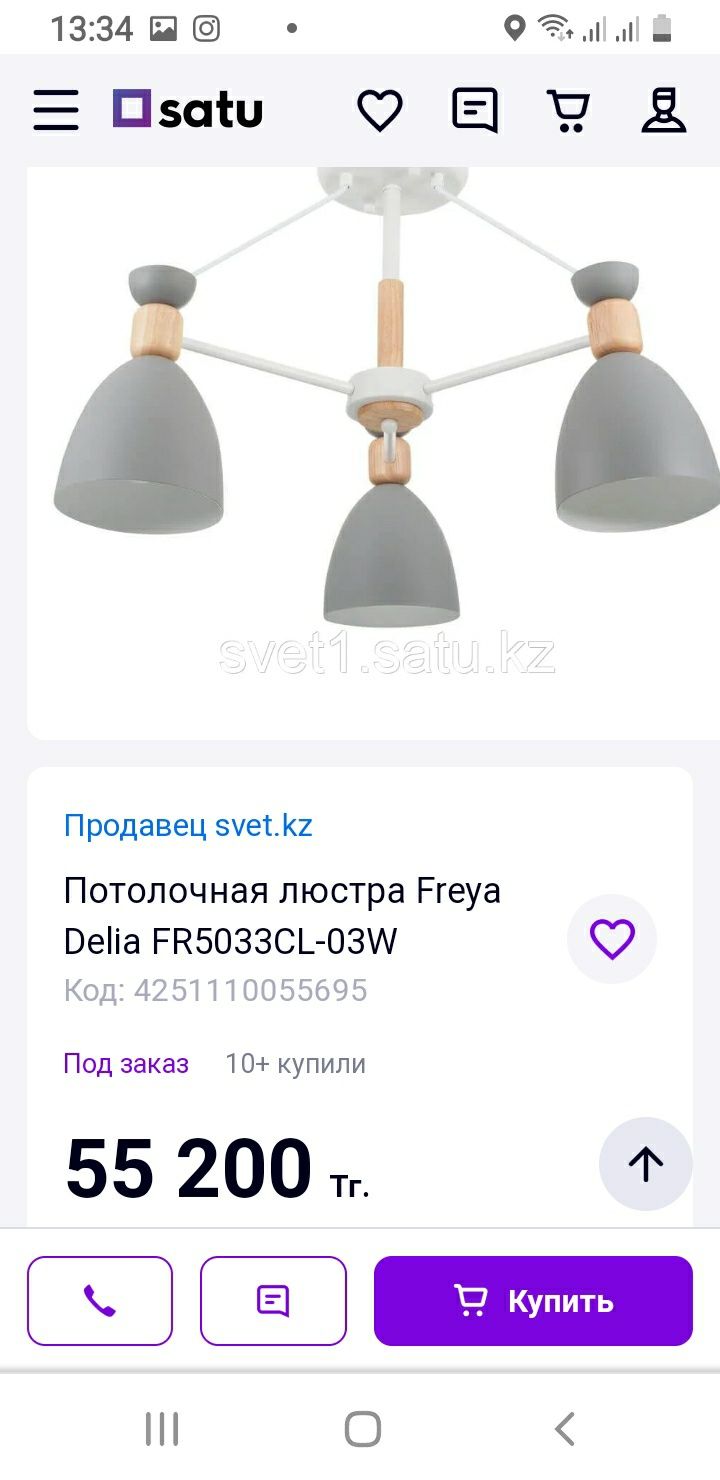Open the shopping cart
Viewport: 720px width, 1480px height.
click(x=568, y=110)
